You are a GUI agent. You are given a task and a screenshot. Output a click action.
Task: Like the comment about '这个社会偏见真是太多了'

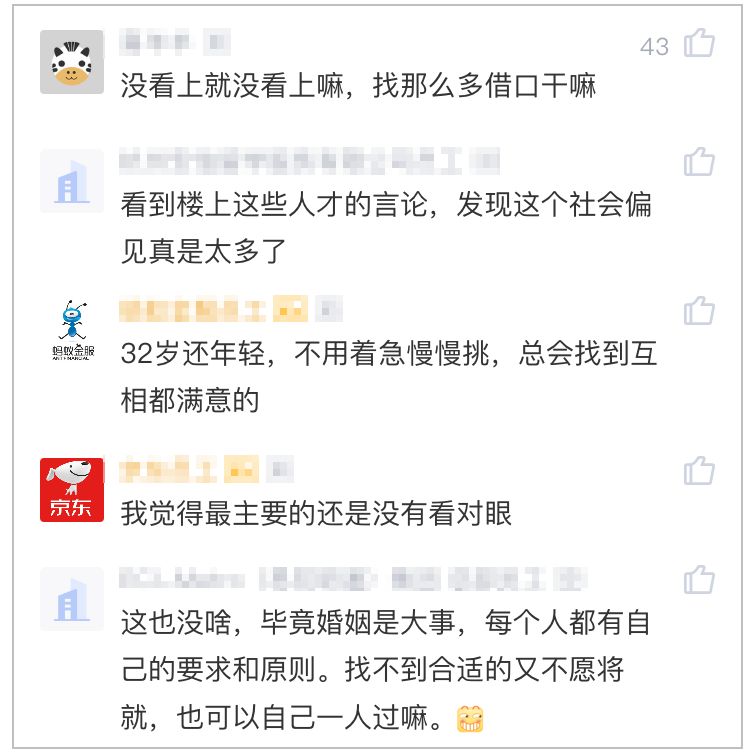(699, 162)
